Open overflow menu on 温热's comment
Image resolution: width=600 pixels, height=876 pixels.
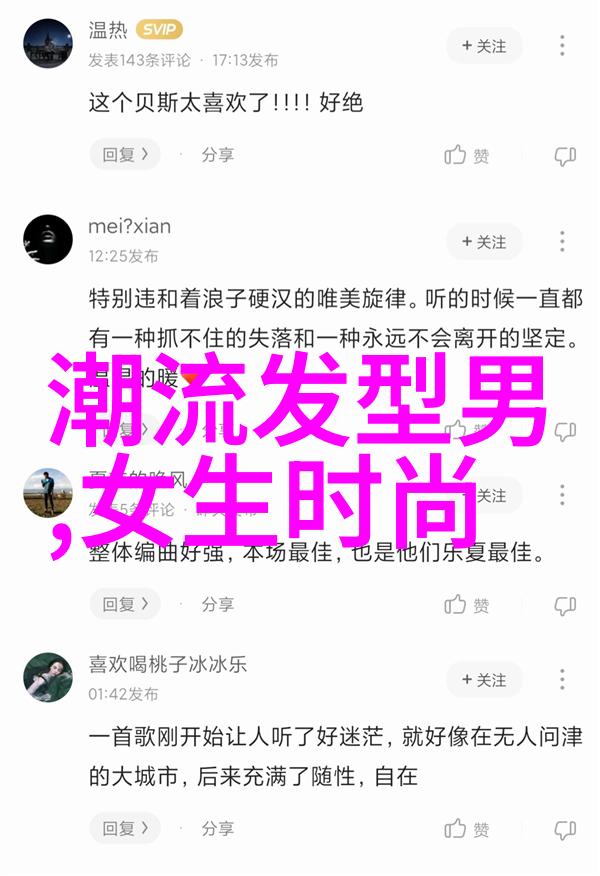(x=563, y=46)
